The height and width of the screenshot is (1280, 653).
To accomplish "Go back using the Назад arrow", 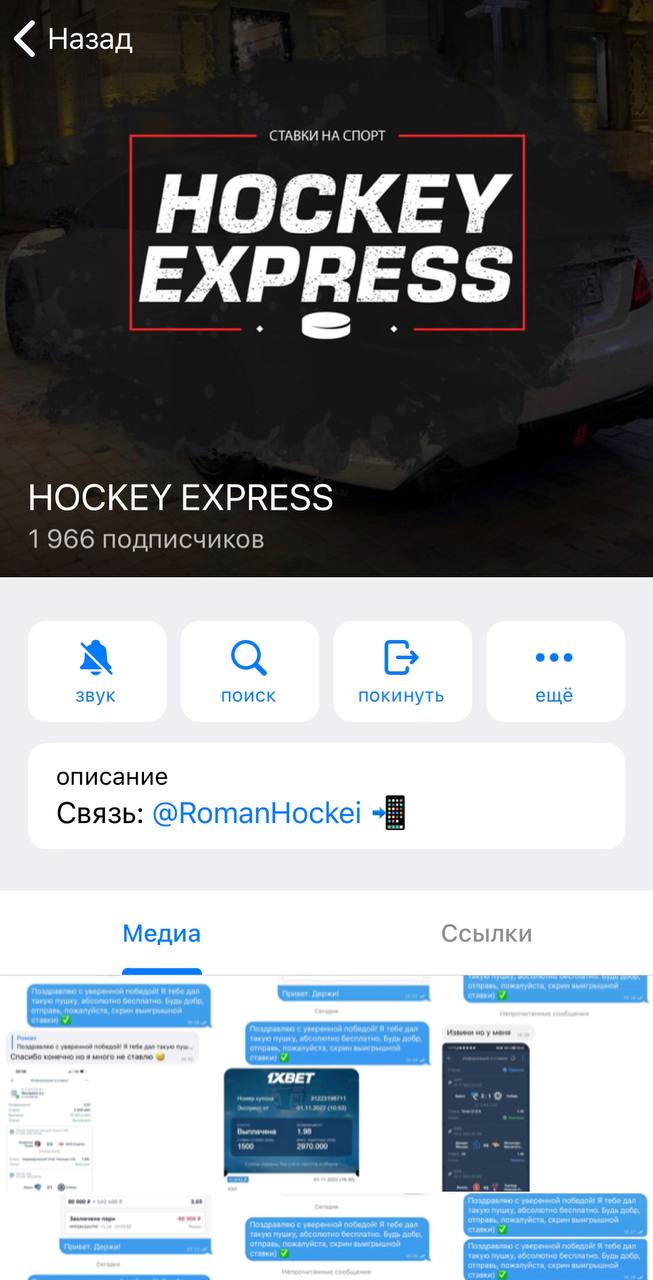I will [72, 40].
